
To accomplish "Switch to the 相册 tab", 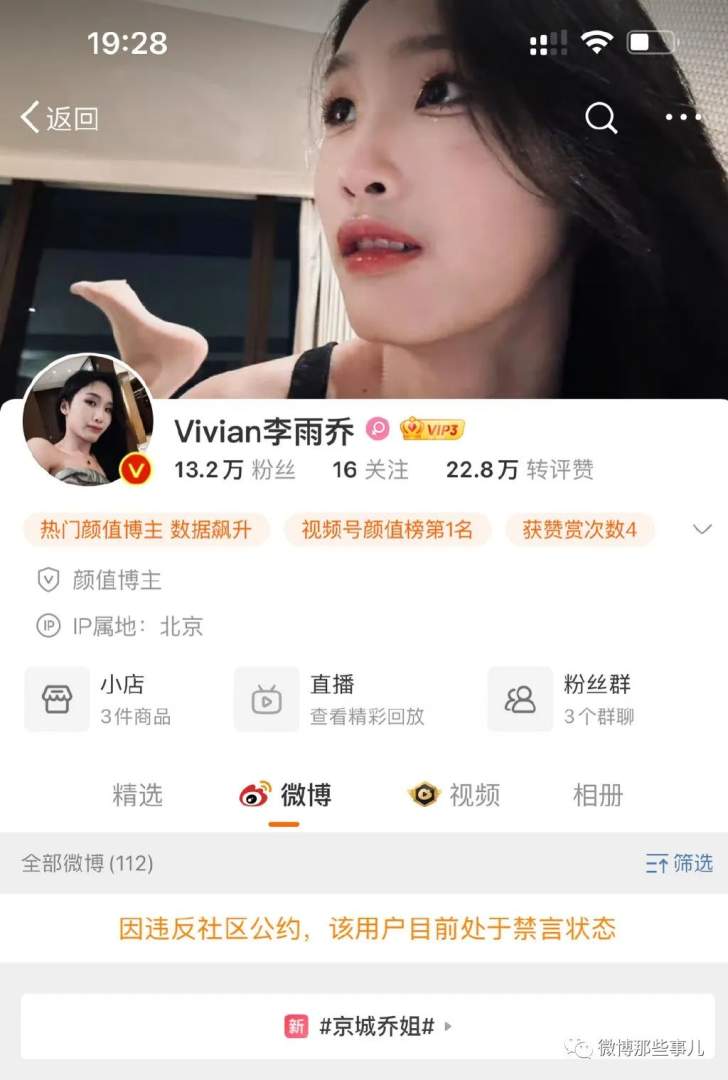I will click(600, 795).
